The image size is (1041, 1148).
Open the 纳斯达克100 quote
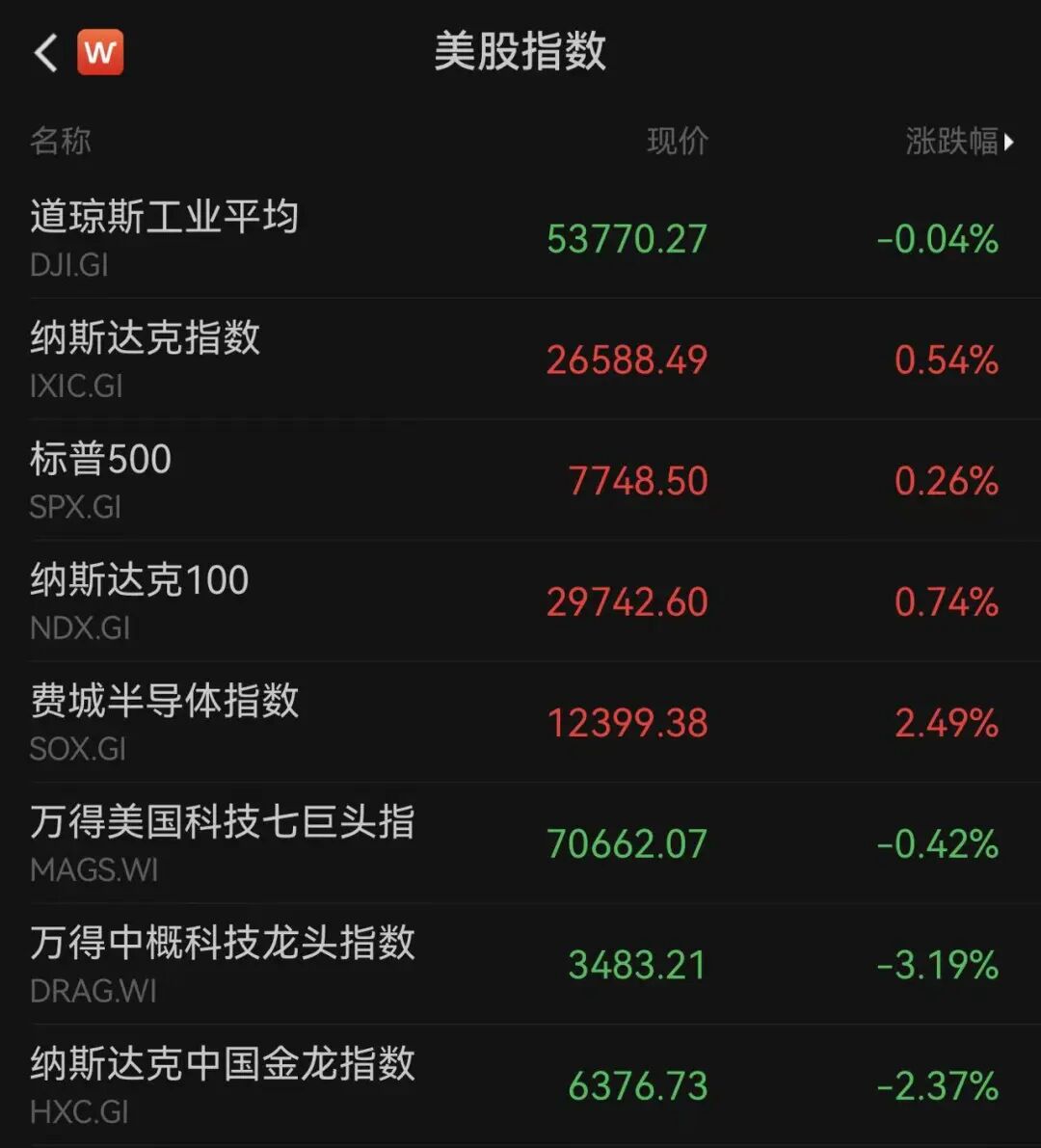520,601
